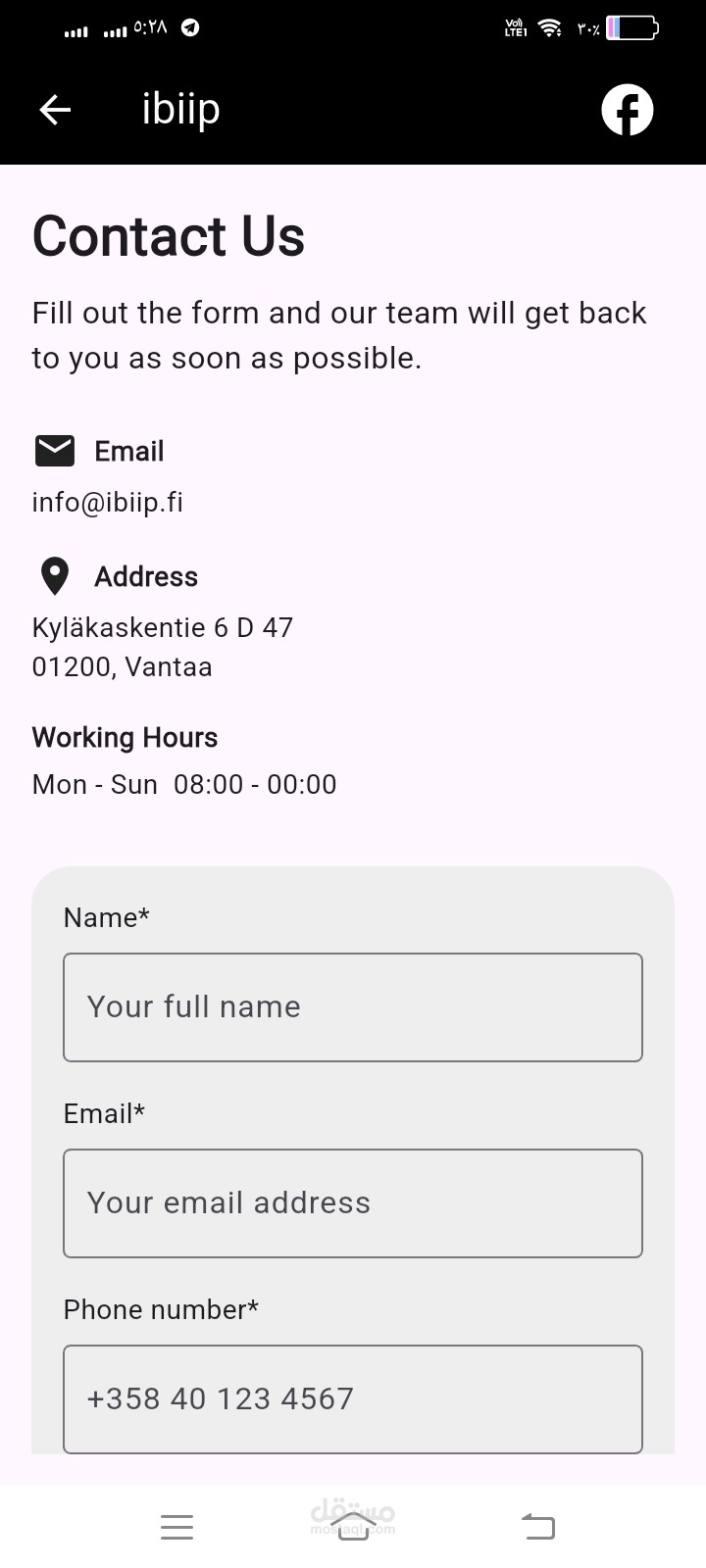Select the phone number input field

(353, 1398)
